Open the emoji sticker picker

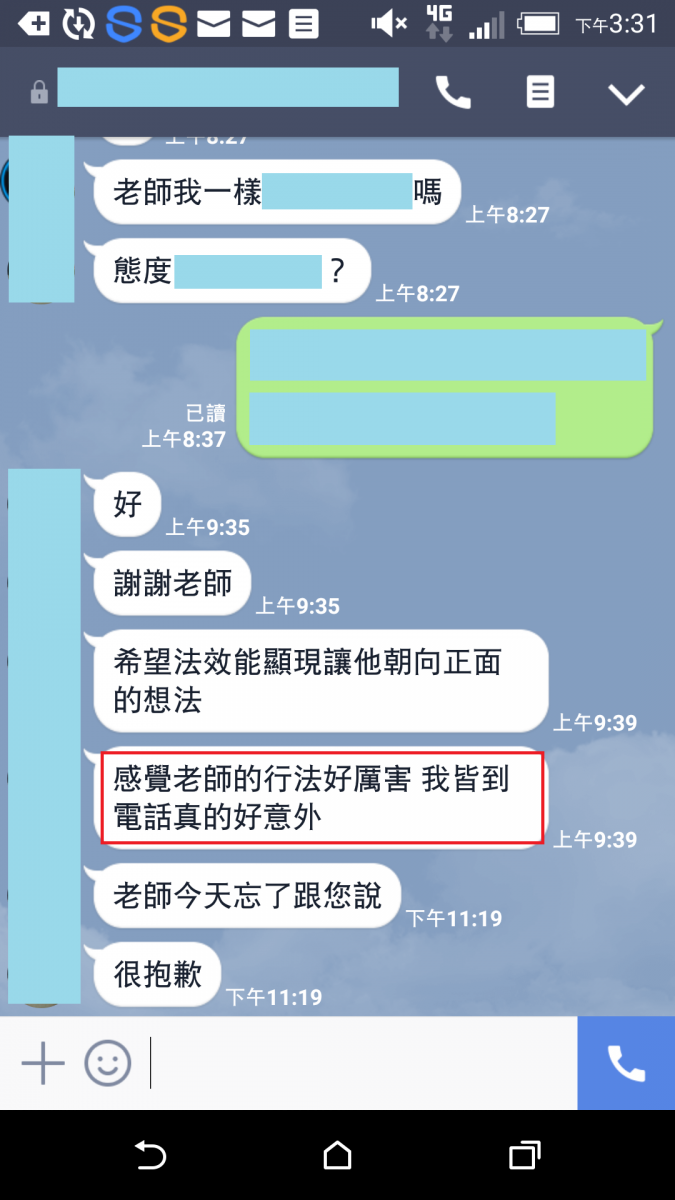tap(107, 1063)
